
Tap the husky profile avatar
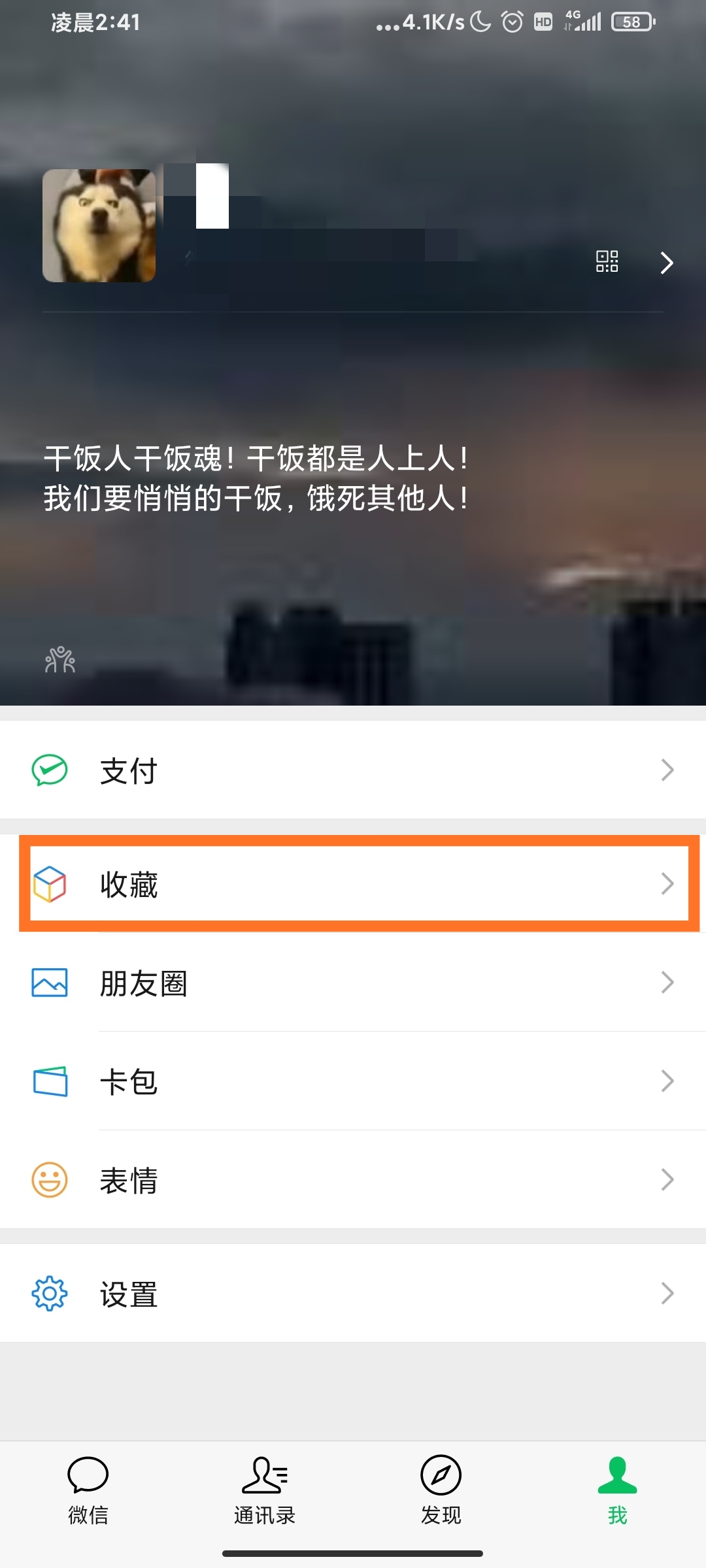point(99,226)
